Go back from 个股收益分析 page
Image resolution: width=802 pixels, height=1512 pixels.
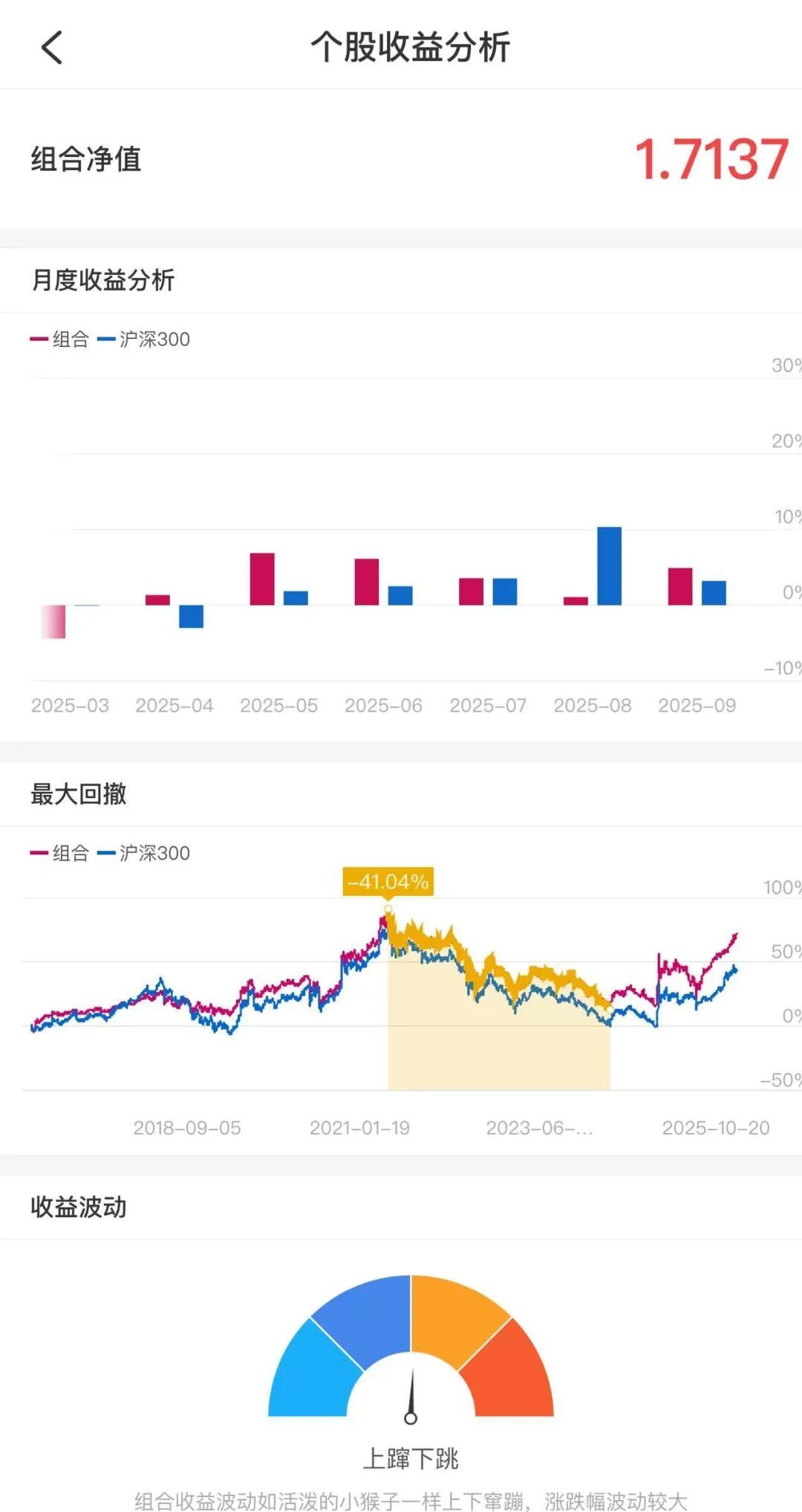[52, 48]
